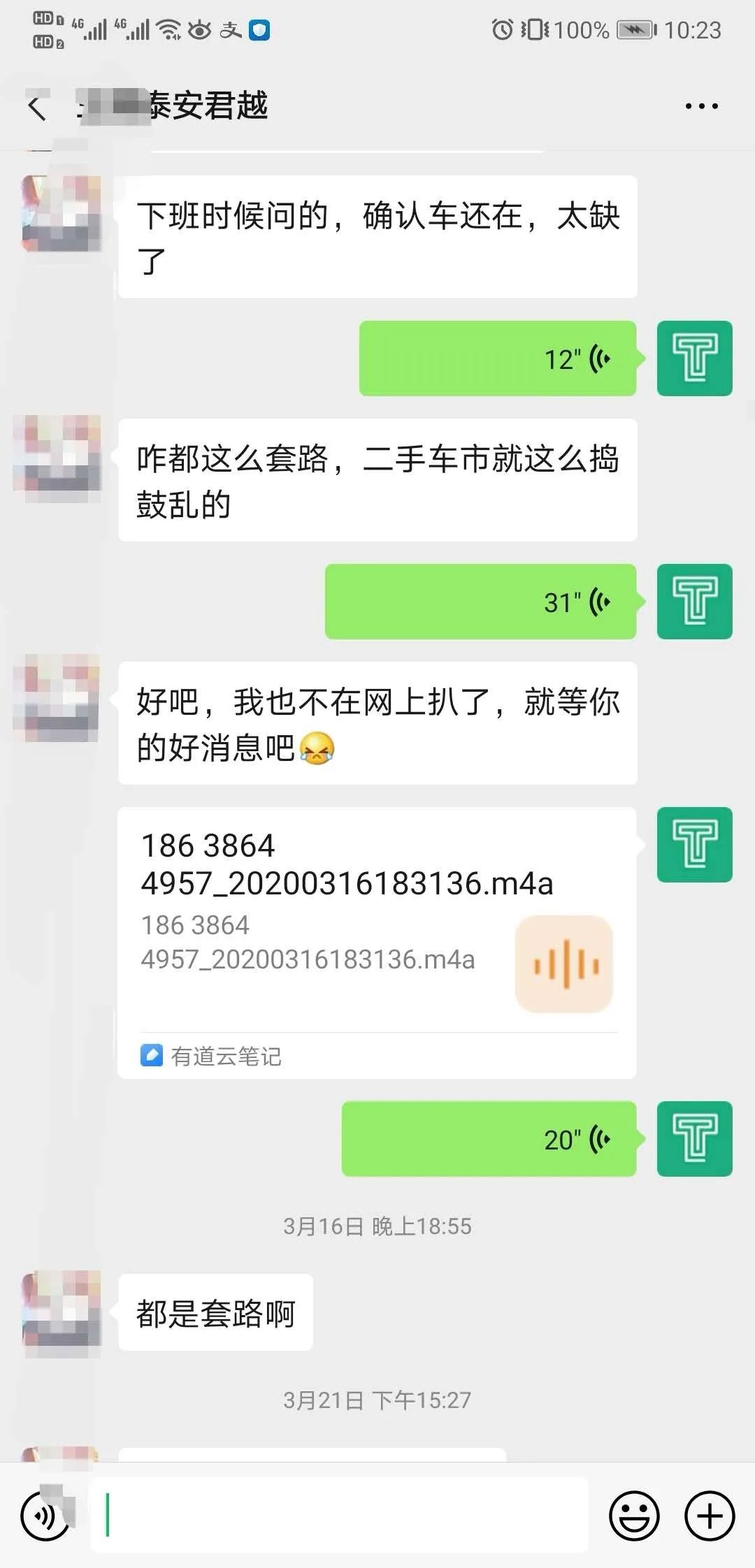Tap the T icon beside the 31" voice message
The height and width of the screenshot is (1568, 755).
coord(694,602)
